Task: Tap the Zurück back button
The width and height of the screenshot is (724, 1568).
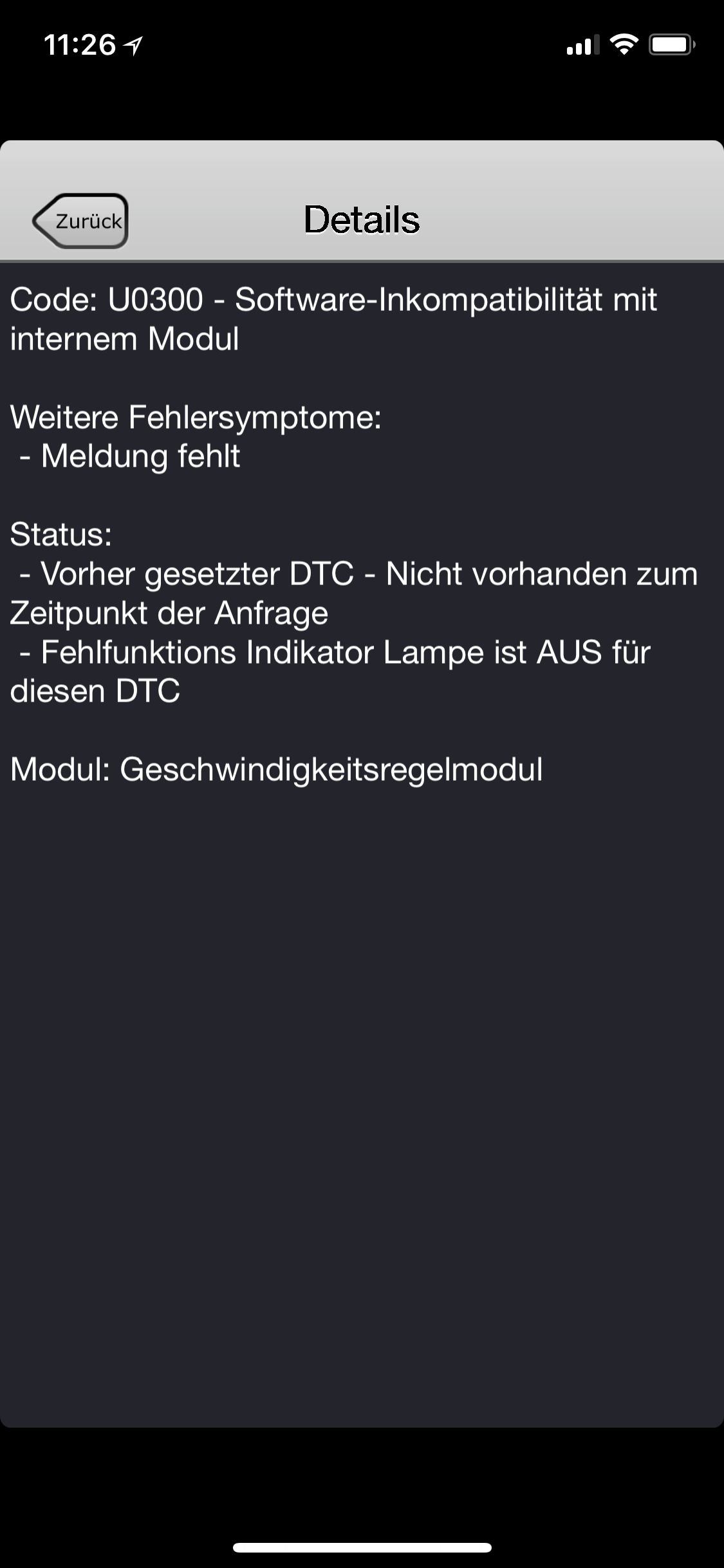Action: click(x=80, y=221)
